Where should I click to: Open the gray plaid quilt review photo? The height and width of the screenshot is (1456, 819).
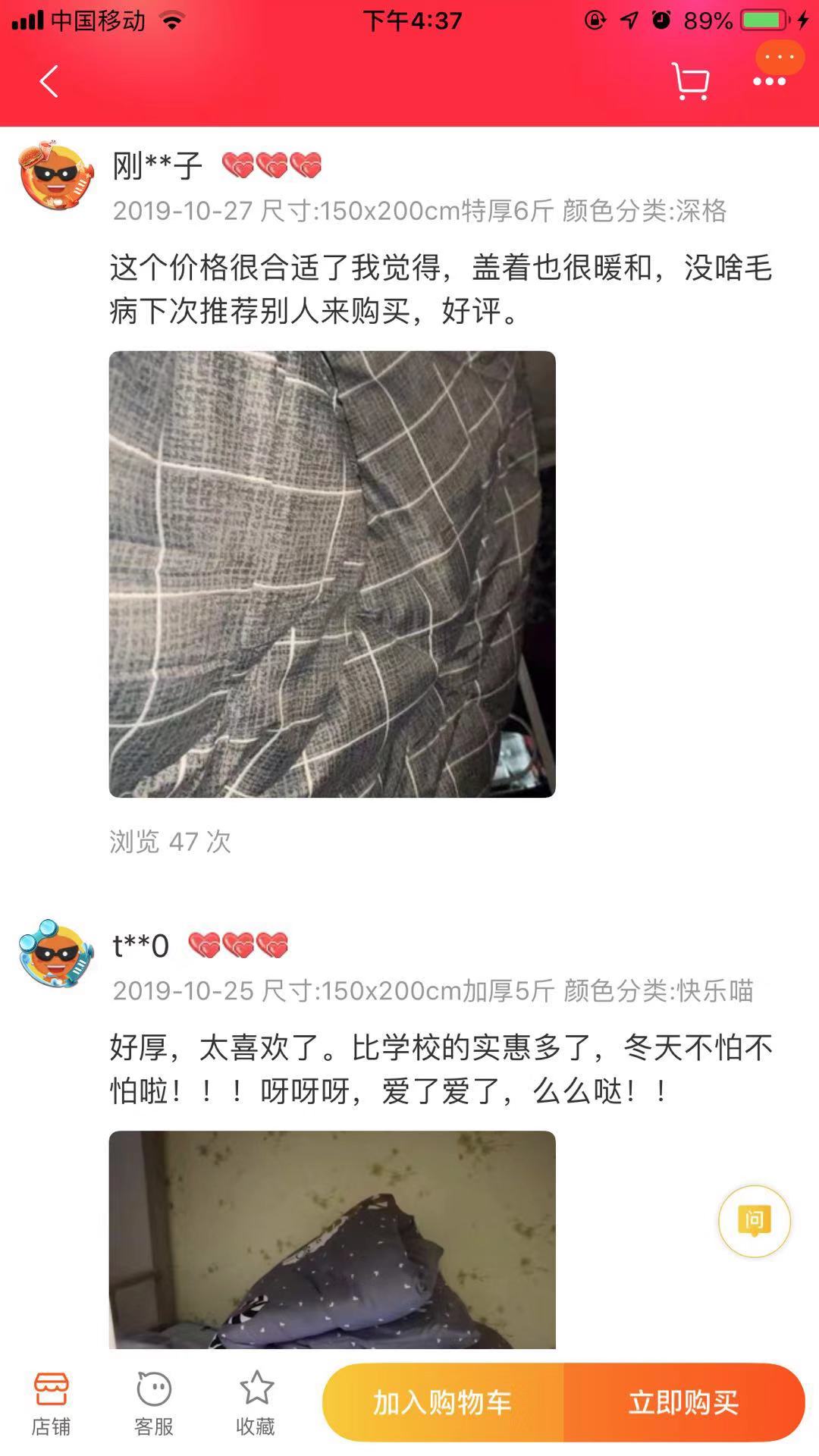coord(332,573)
